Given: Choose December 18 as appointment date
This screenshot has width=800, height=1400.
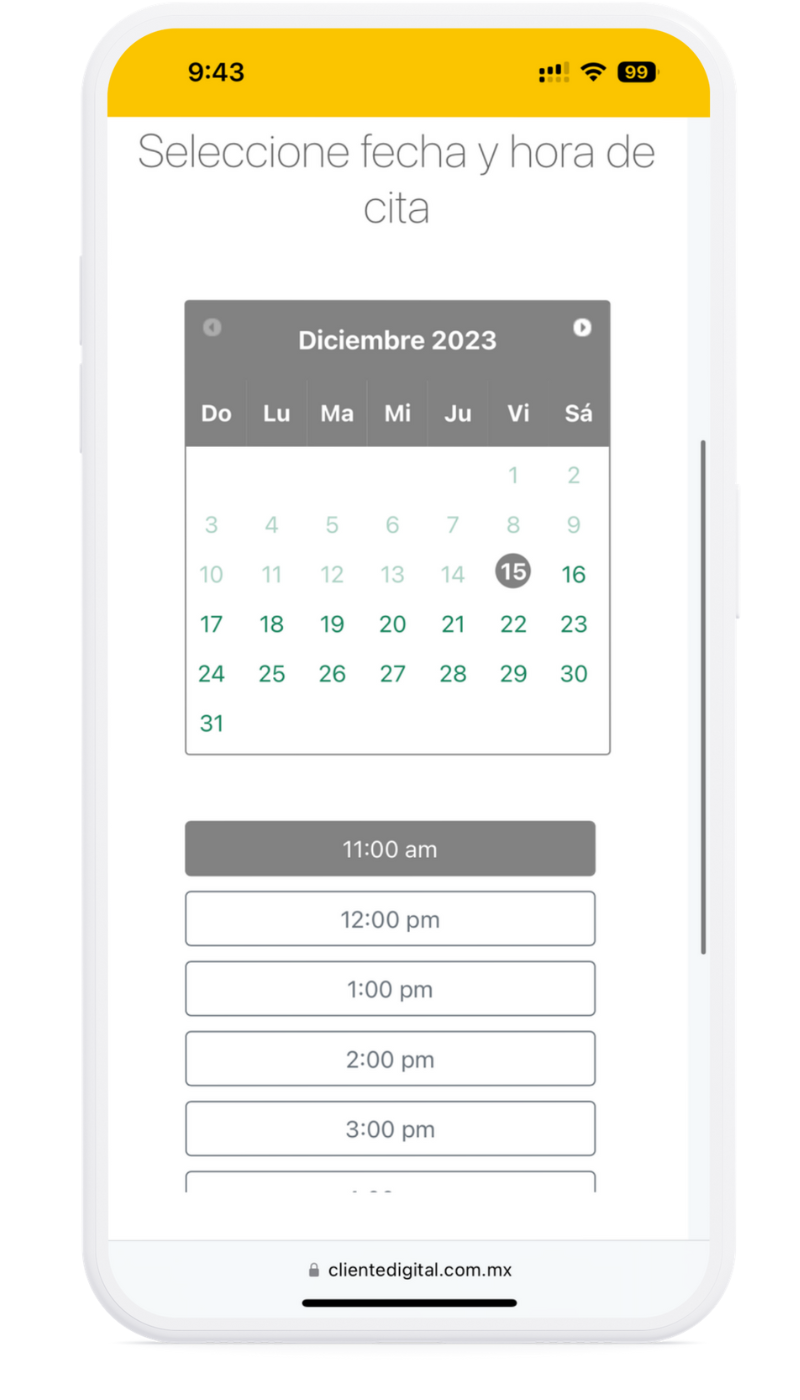Looking at the screenshot, I should tap(272, 625).
